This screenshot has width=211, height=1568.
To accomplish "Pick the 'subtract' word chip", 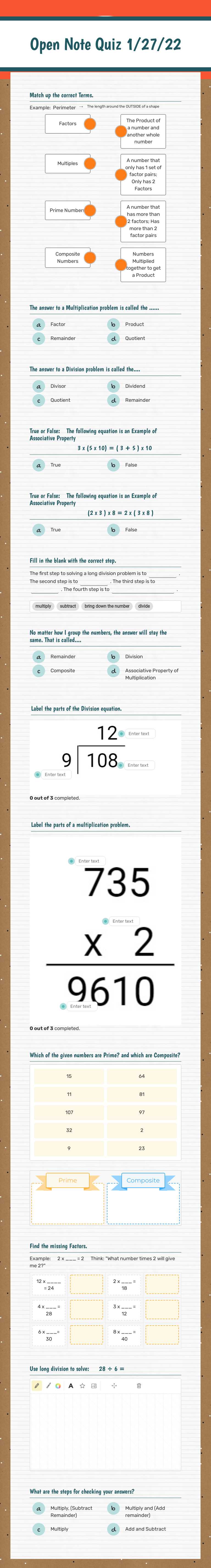I will pos(68,606).
